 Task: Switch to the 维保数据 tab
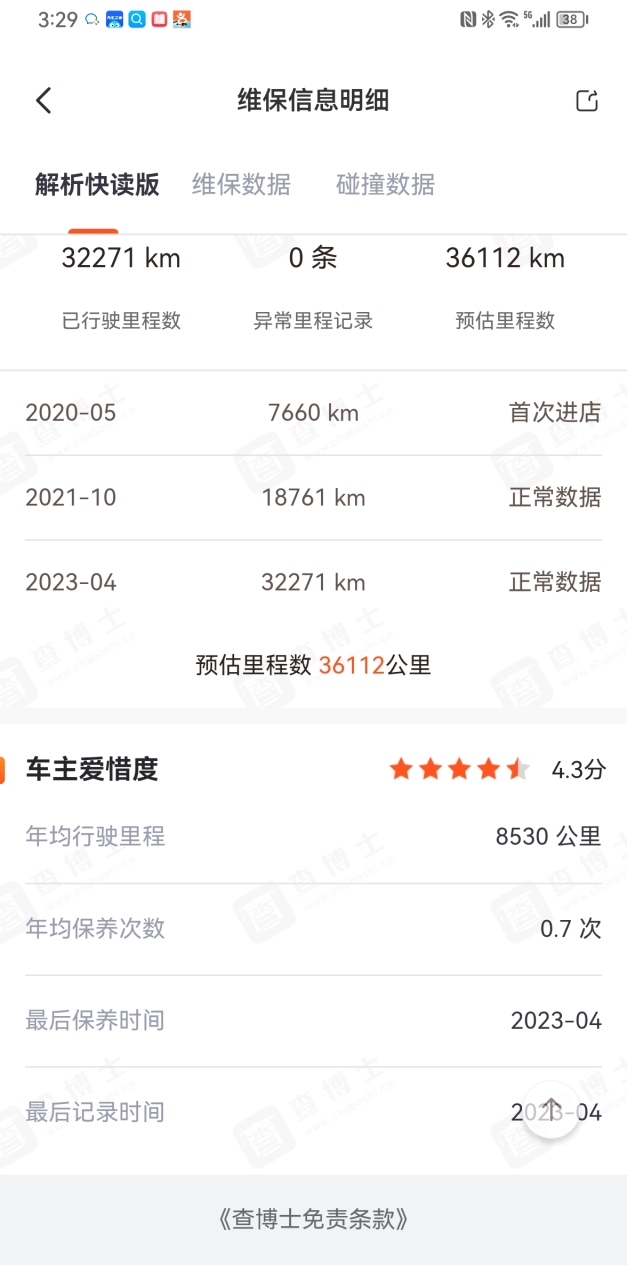(x=241, y=185)
